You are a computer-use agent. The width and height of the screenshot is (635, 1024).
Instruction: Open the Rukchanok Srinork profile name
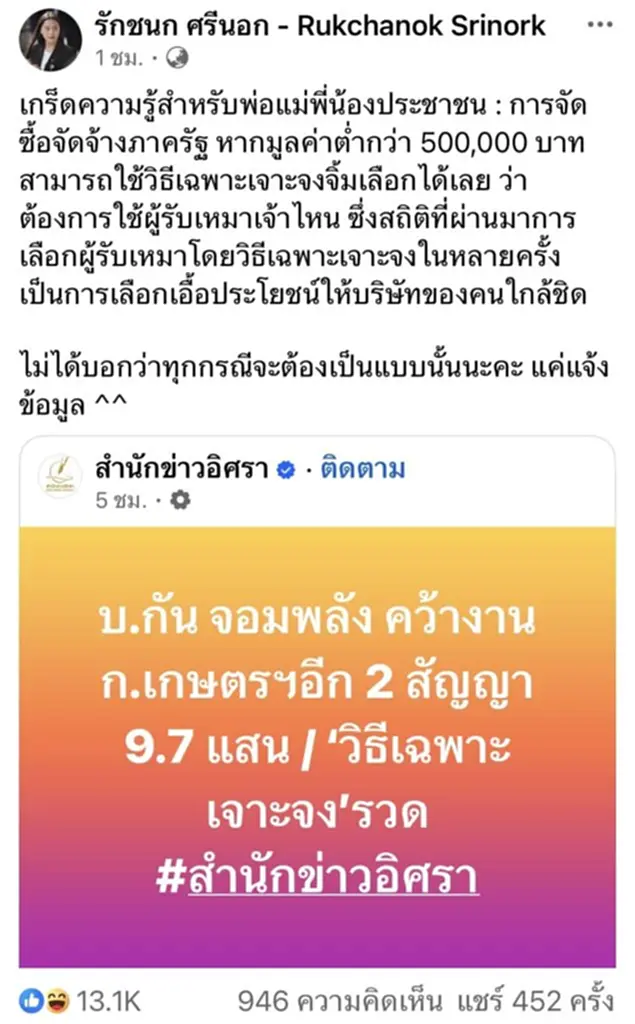[321, 24]
